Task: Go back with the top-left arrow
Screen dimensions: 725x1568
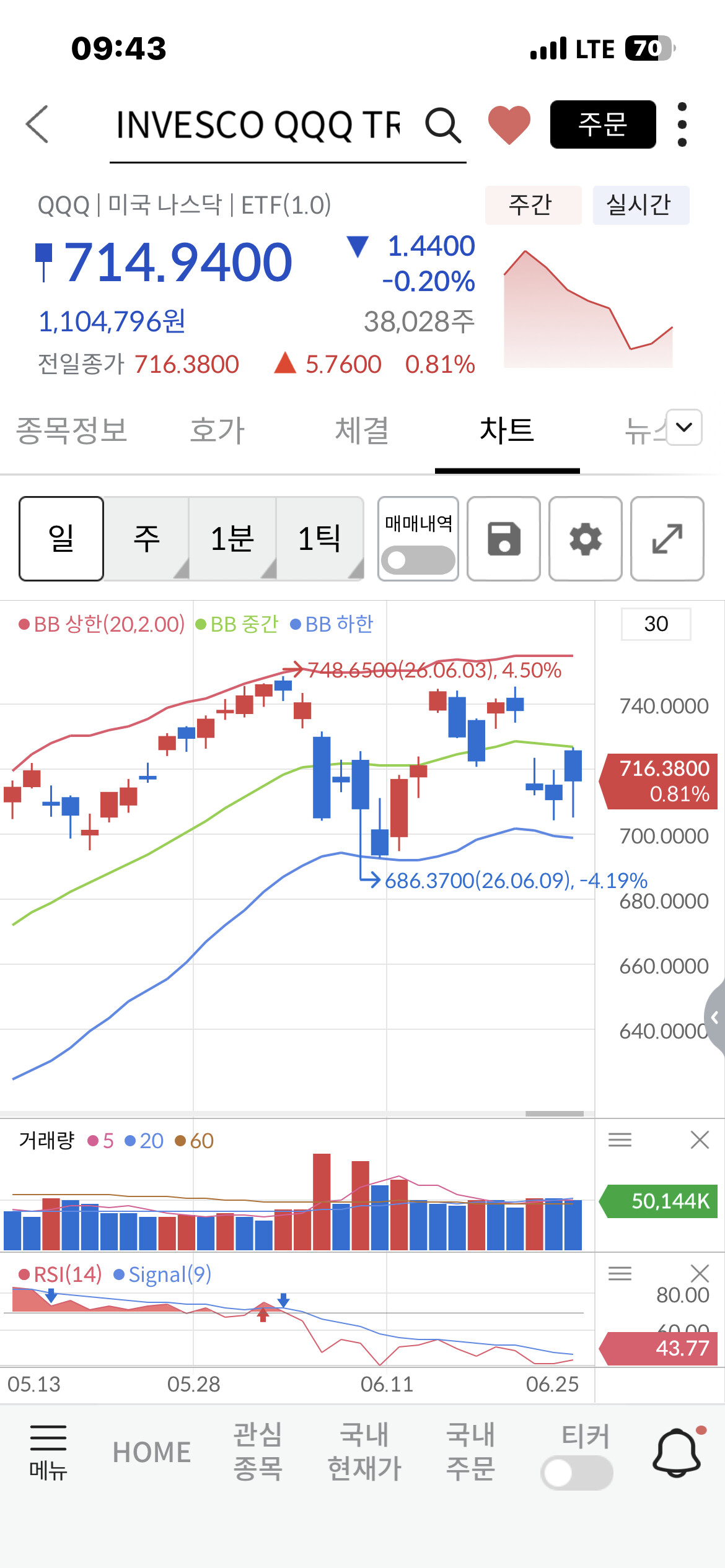Action: (37, 124)
